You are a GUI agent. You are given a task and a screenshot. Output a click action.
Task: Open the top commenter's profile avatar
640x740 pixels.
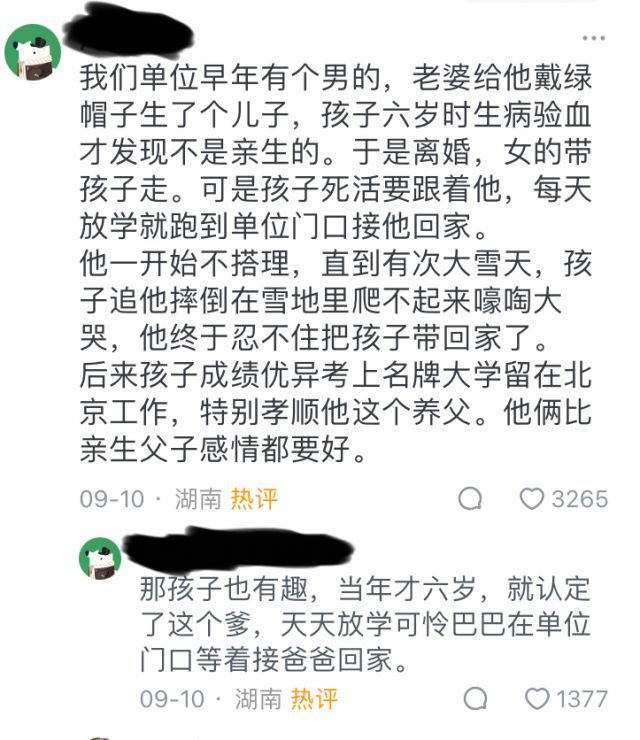(x=33, y=53)
